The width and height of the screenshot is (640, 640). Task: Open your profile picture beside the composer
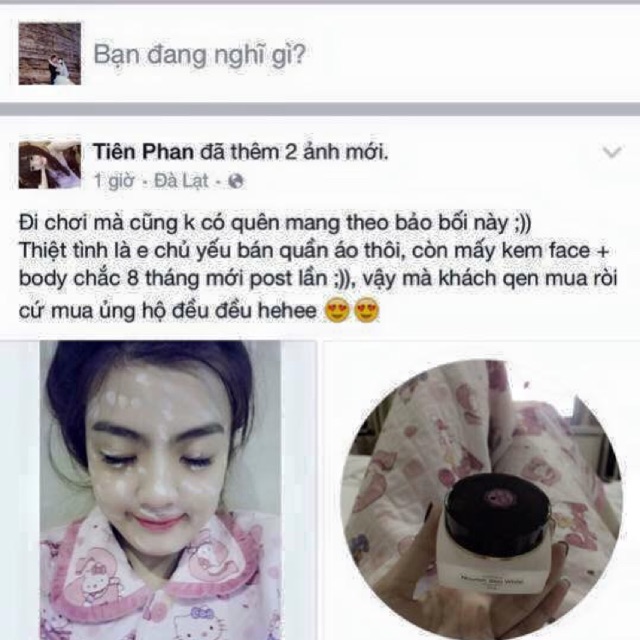click(49, 53)
